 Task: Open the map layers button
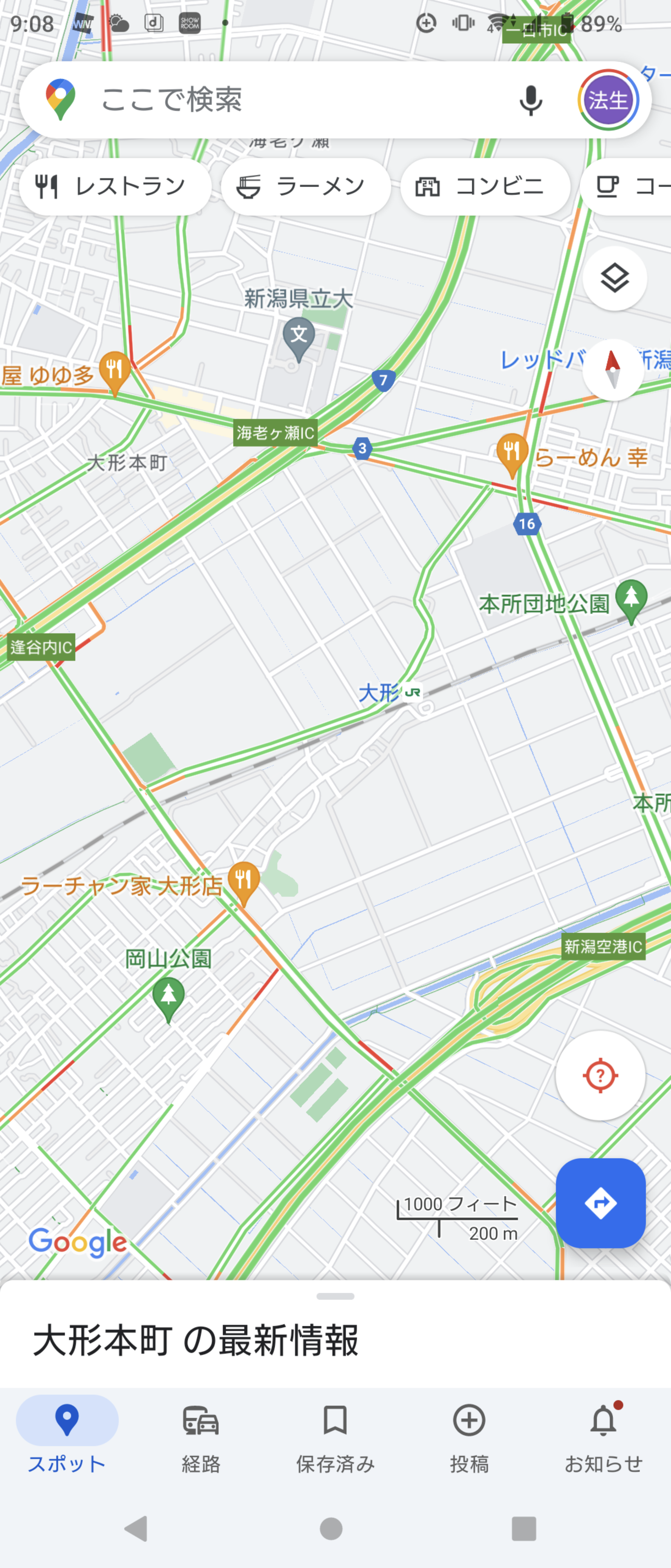tap(614, 279)
